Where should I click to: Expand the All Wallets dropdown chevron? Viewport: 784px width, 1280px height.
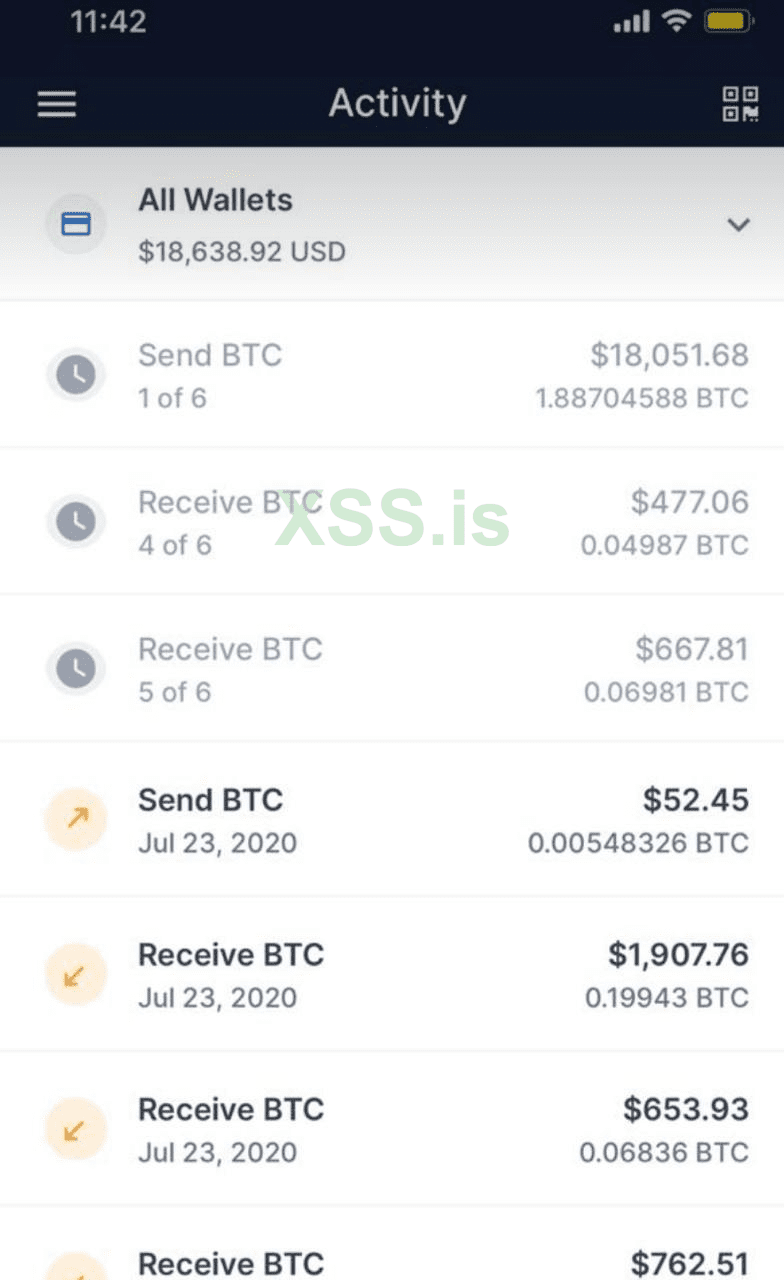tap(740, 224)
